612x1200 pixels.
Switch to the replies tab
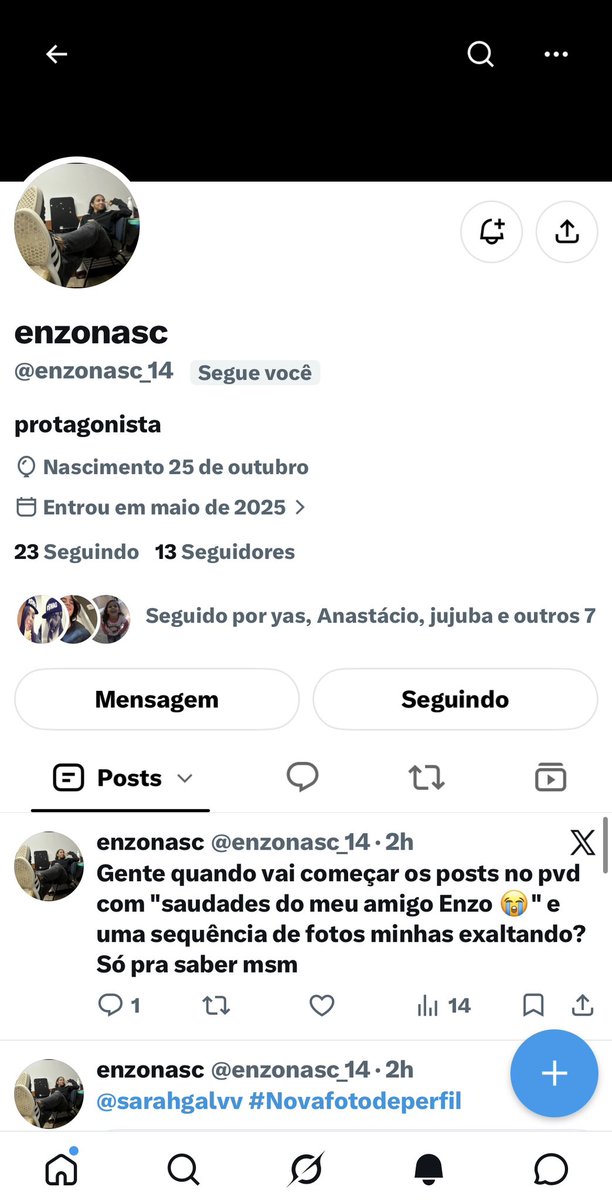pyautogui.click(x=303, y=777)
